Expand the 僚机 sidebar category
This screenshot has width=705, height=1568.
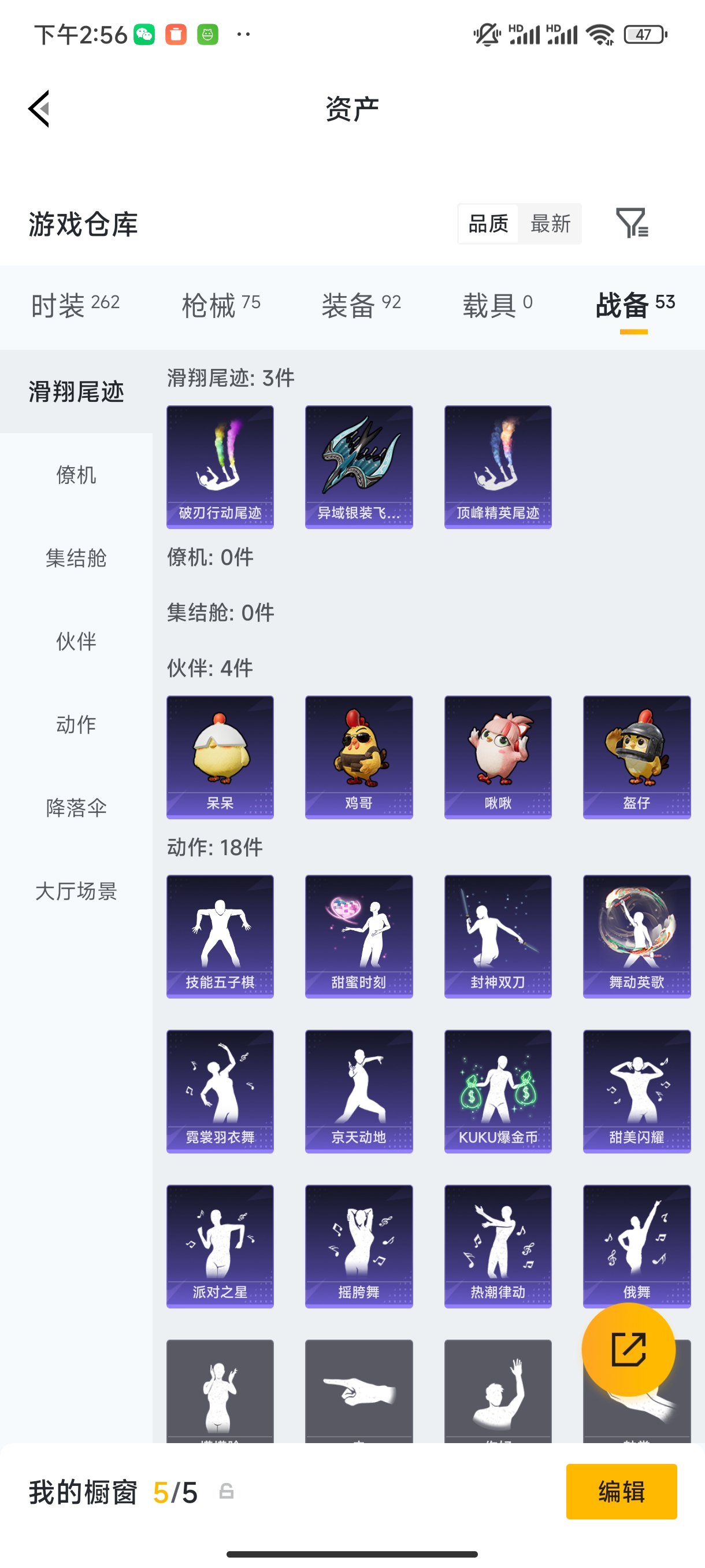[x=77, y=475]
